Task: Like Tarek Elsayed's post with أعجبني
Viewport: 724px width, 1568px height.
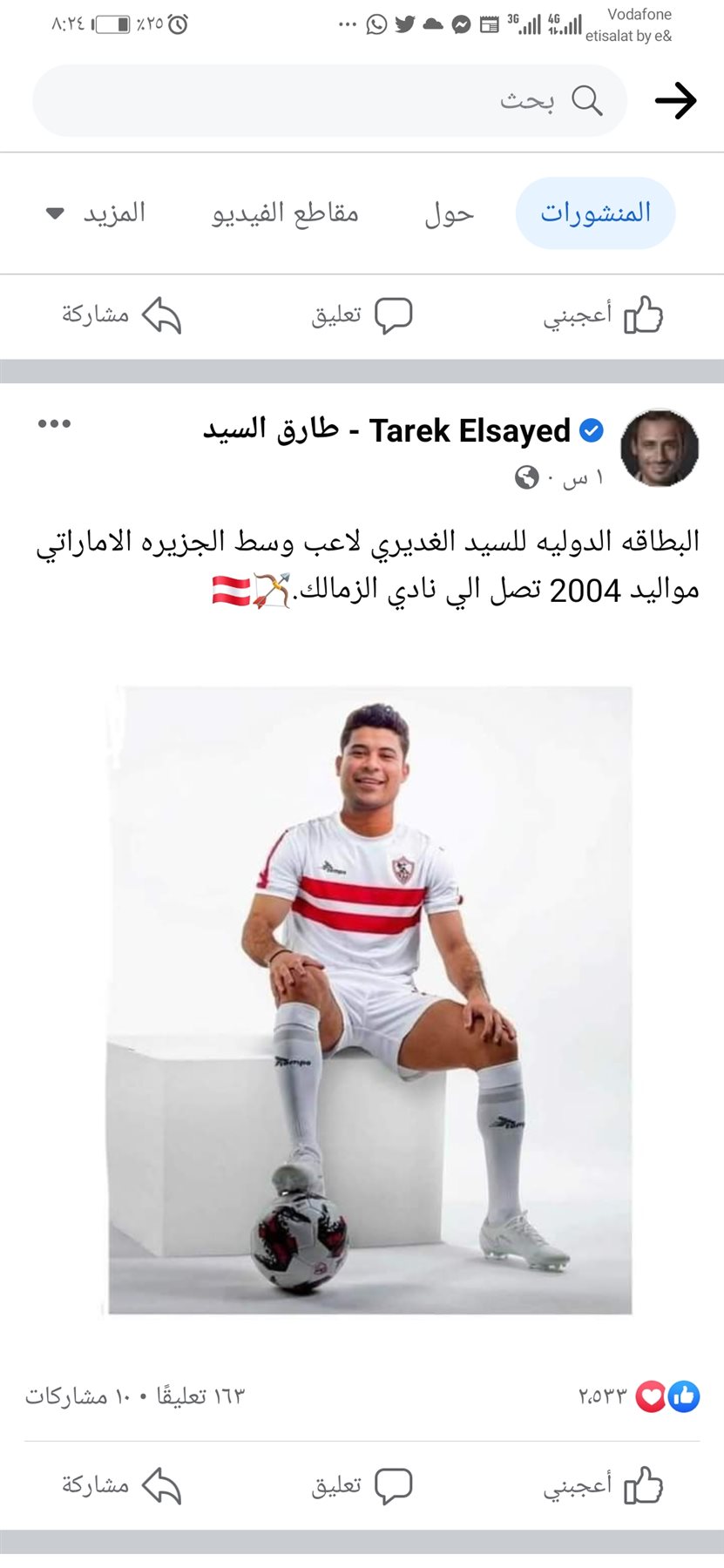Action: tap(603, 1485)
